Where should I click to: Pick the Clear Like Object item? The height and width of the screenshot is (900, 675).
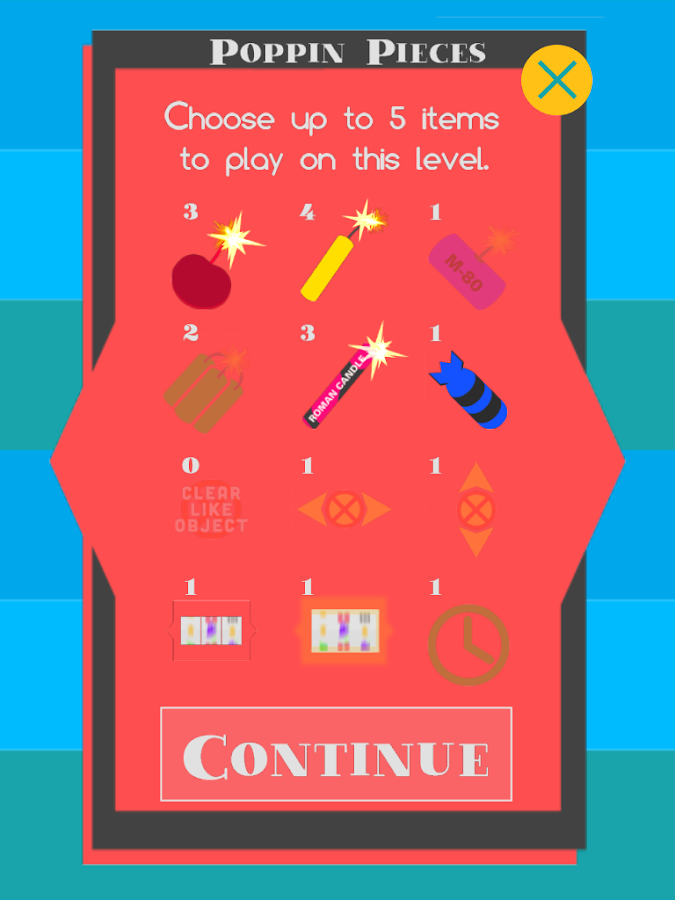(210, 510)
